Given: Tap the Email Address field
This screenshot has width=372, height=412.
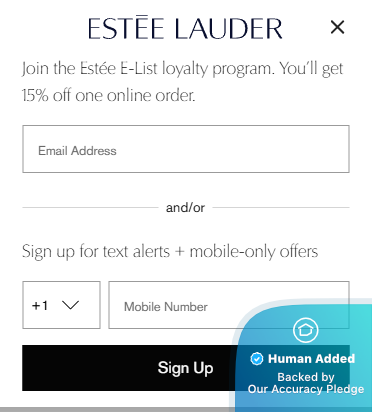Looking at the screenshot, I should coord(186,149).
